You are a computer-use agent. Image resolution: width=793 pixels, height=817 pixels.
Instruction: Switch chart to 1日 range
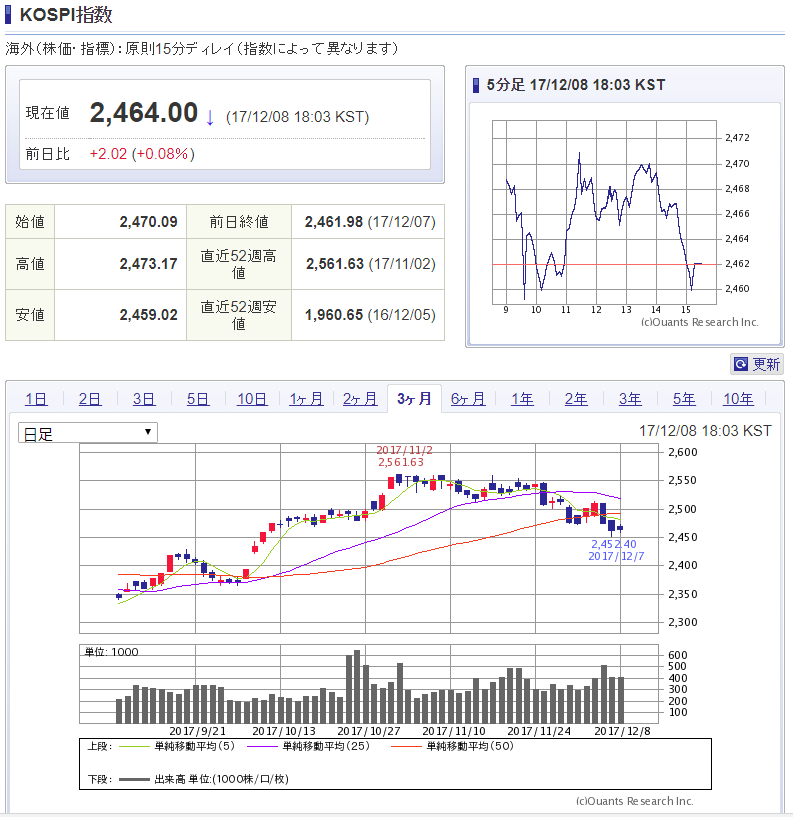(36, 399)
